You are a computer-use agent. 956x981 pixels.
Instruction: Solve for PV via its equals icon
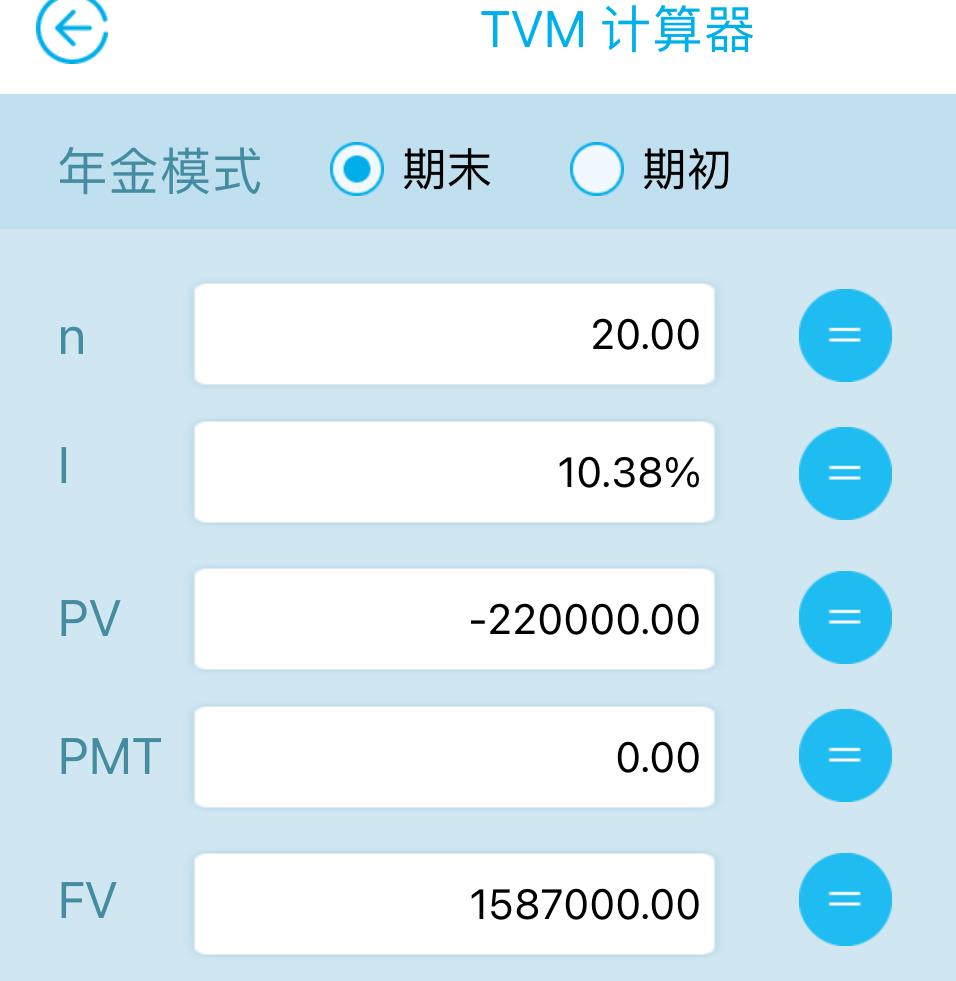pos(845,617)
